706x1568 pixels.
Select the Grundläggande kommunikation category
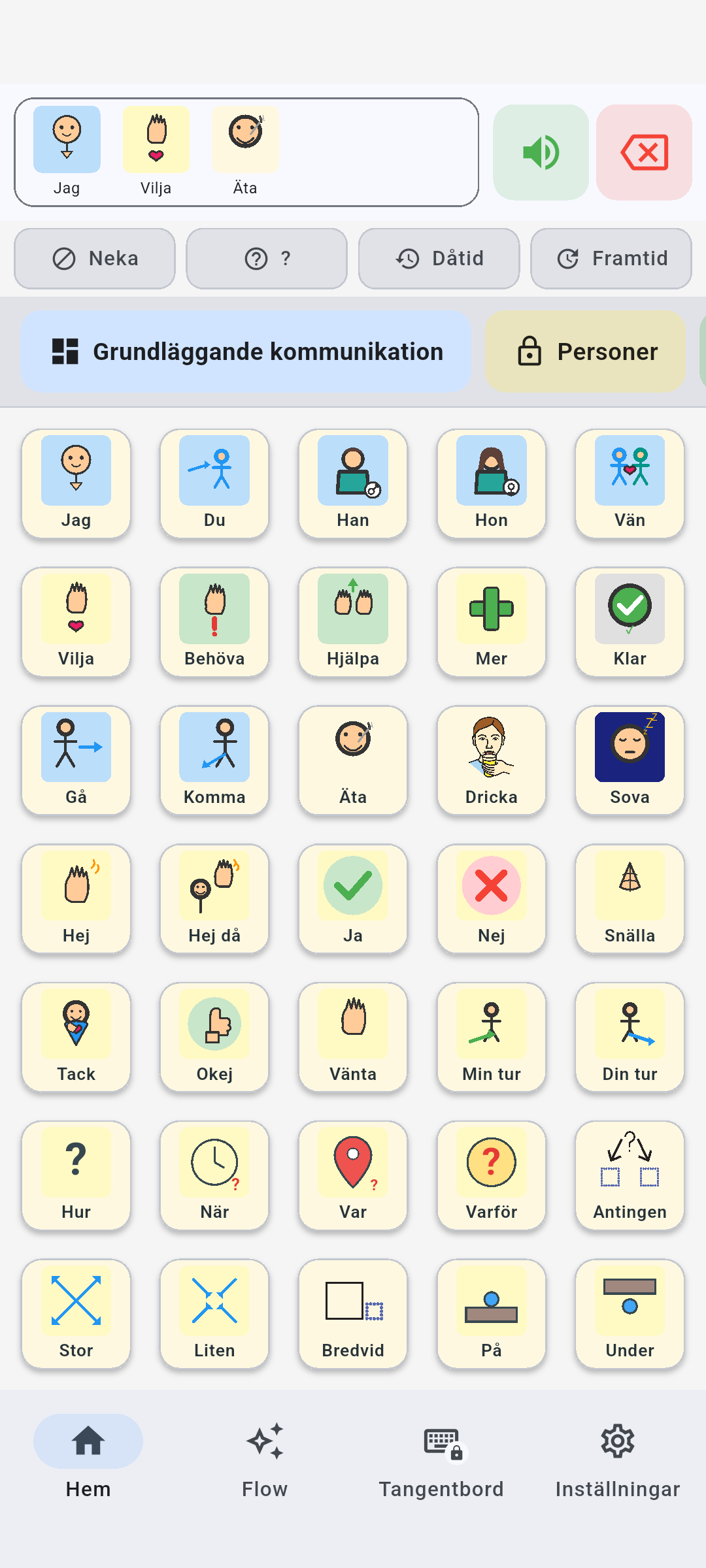246,351
